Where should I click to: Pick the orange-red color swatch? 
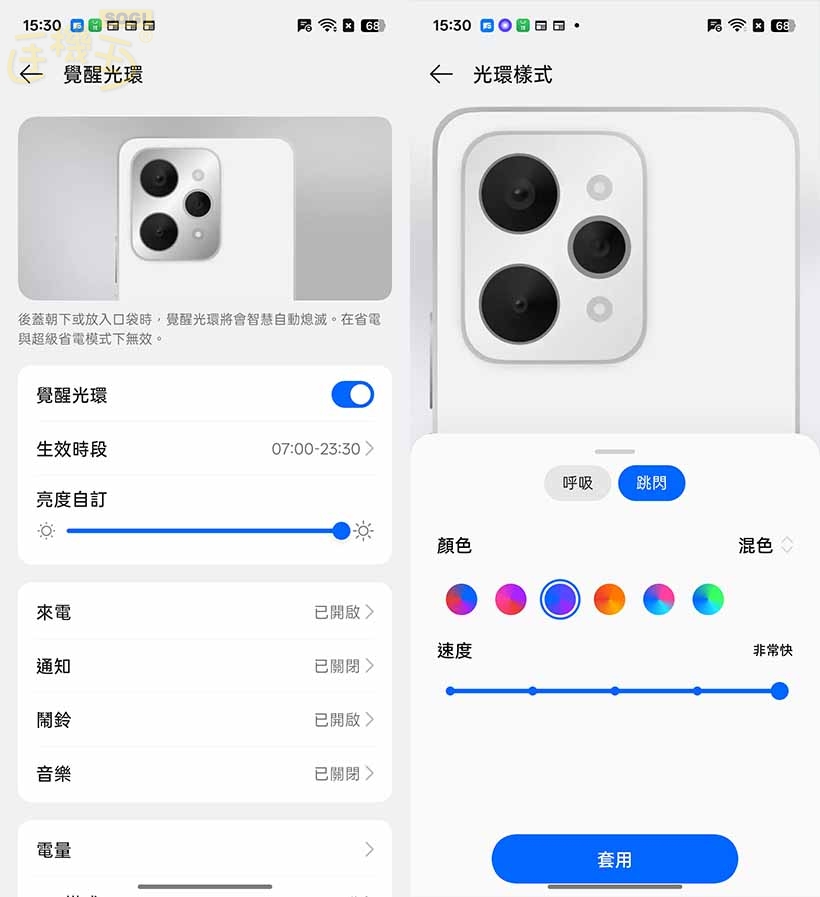pyautogui.click(x=609, y=600)
